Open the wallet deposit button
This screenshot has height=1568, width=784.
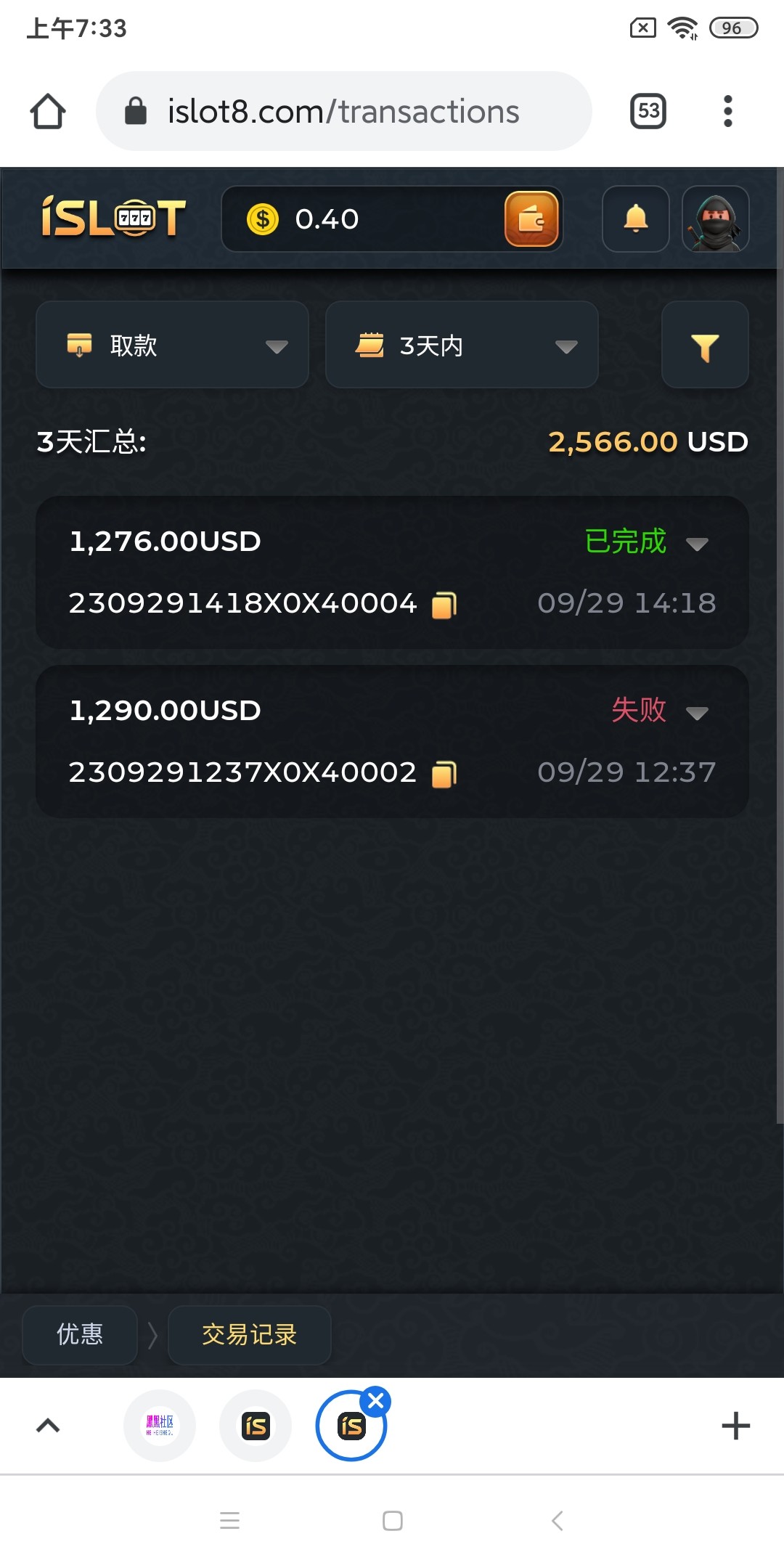(x=531, y=219)
